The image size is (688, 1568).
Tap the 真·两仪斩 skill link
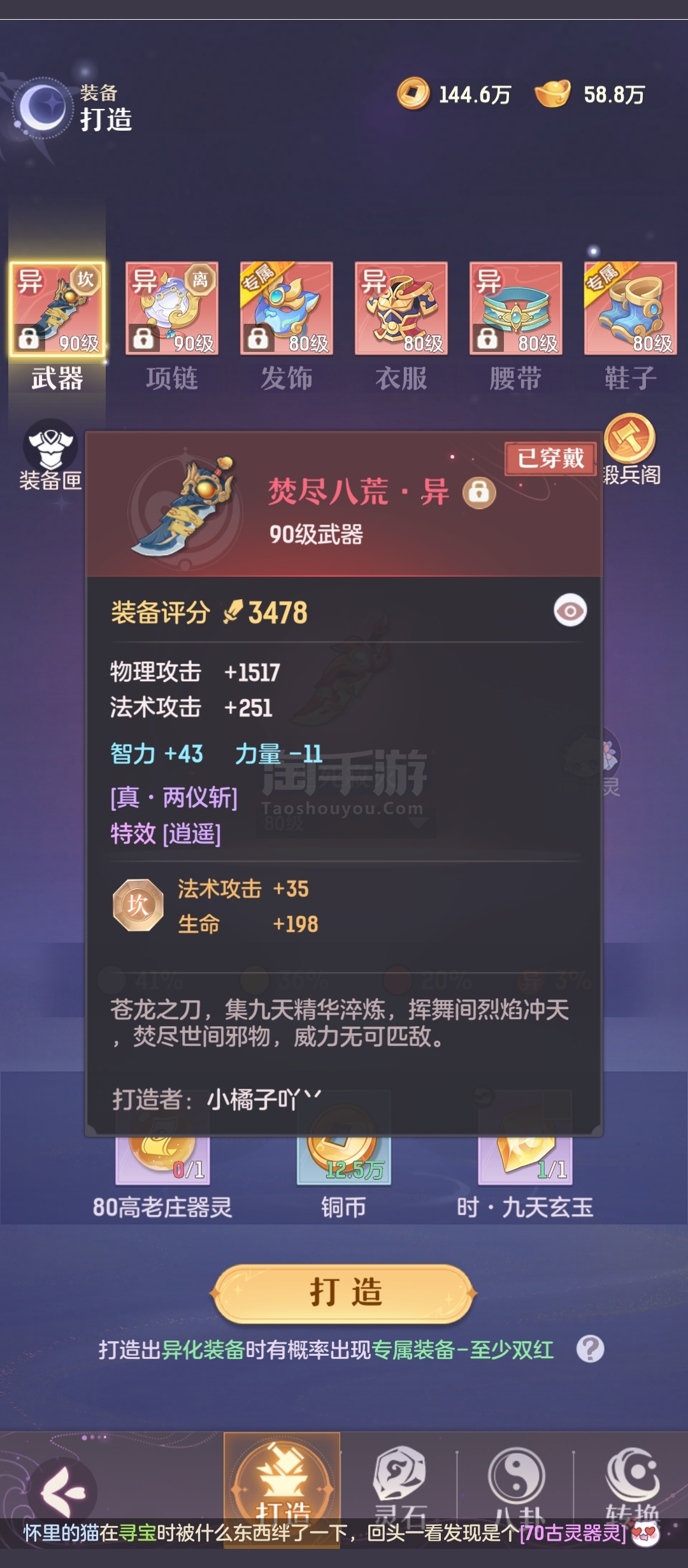click(174, 797)
